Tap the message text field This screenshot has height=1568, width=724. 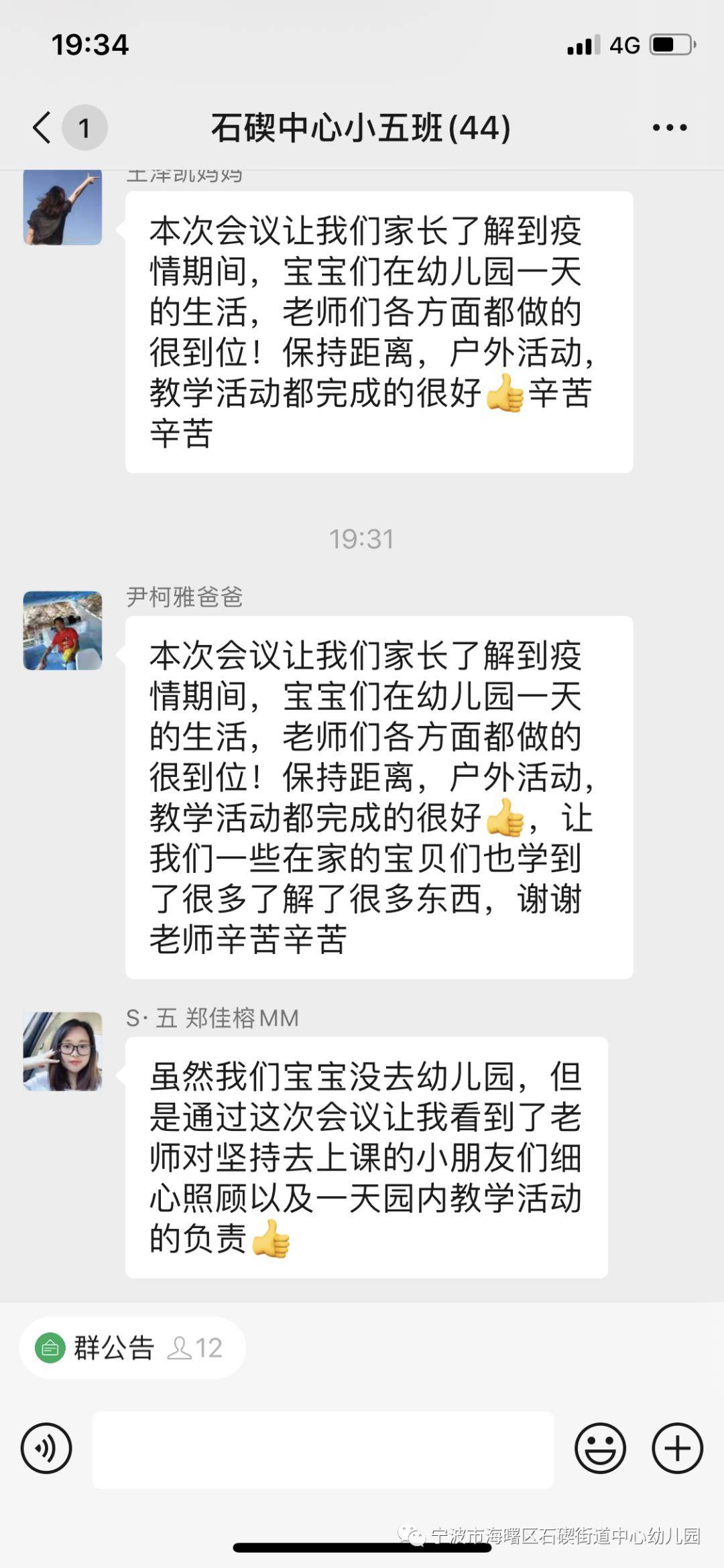[322, 1449]
